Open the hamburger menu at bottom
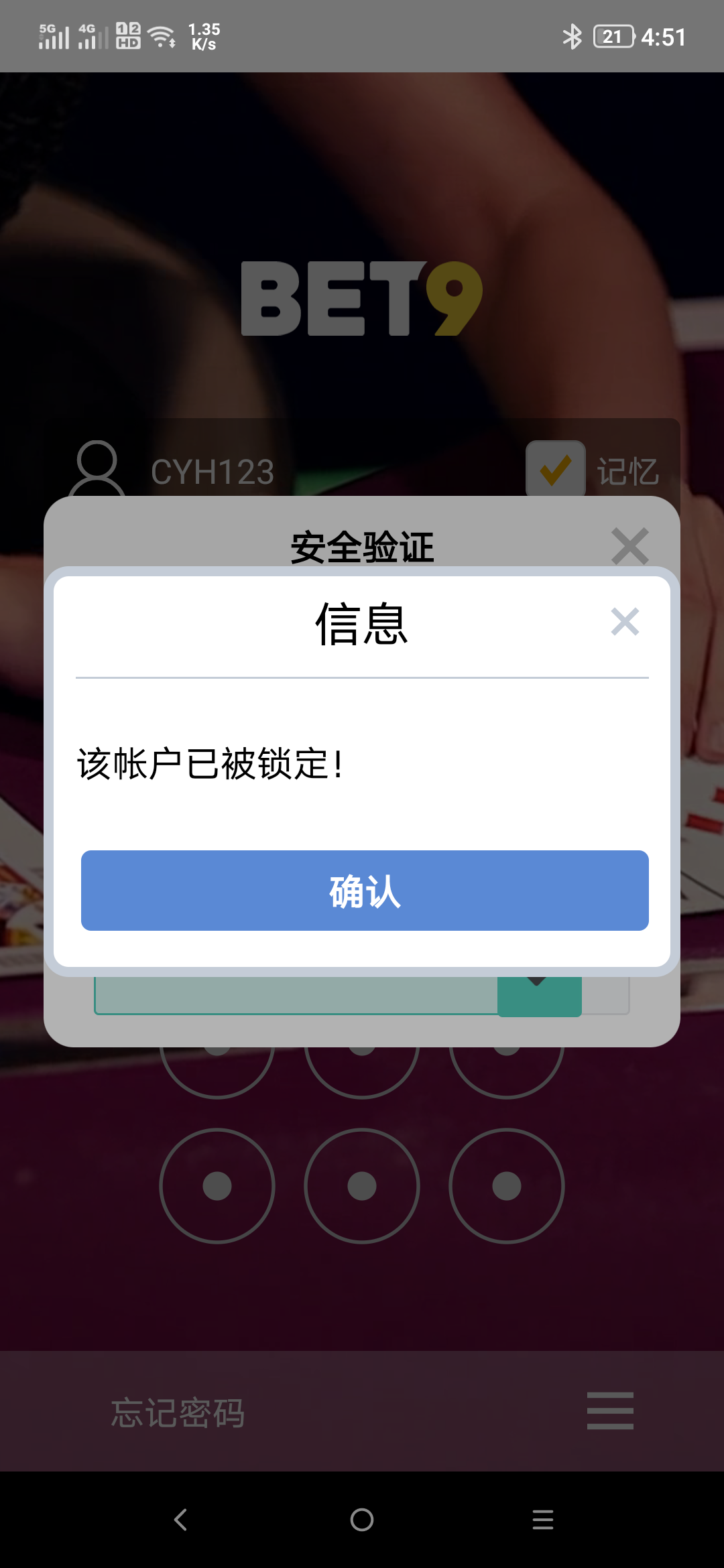Screen dimensions: 724x1568 [x=610, y=1411]
